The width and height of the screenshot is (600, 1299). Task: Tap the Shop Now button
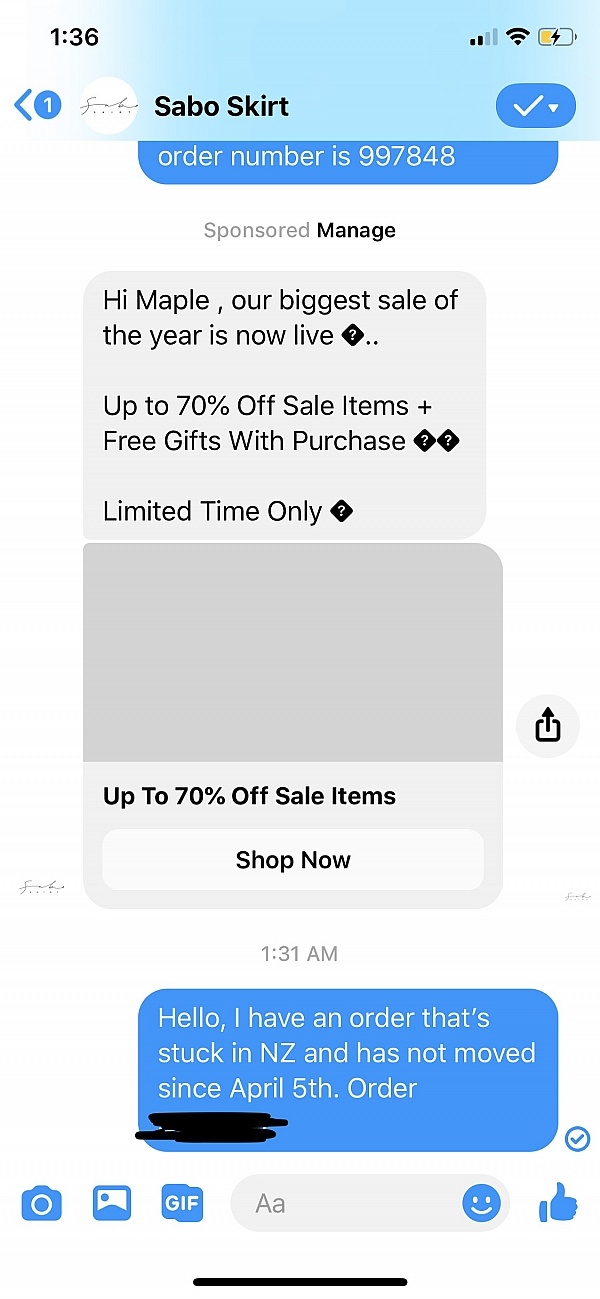[292, 860]
